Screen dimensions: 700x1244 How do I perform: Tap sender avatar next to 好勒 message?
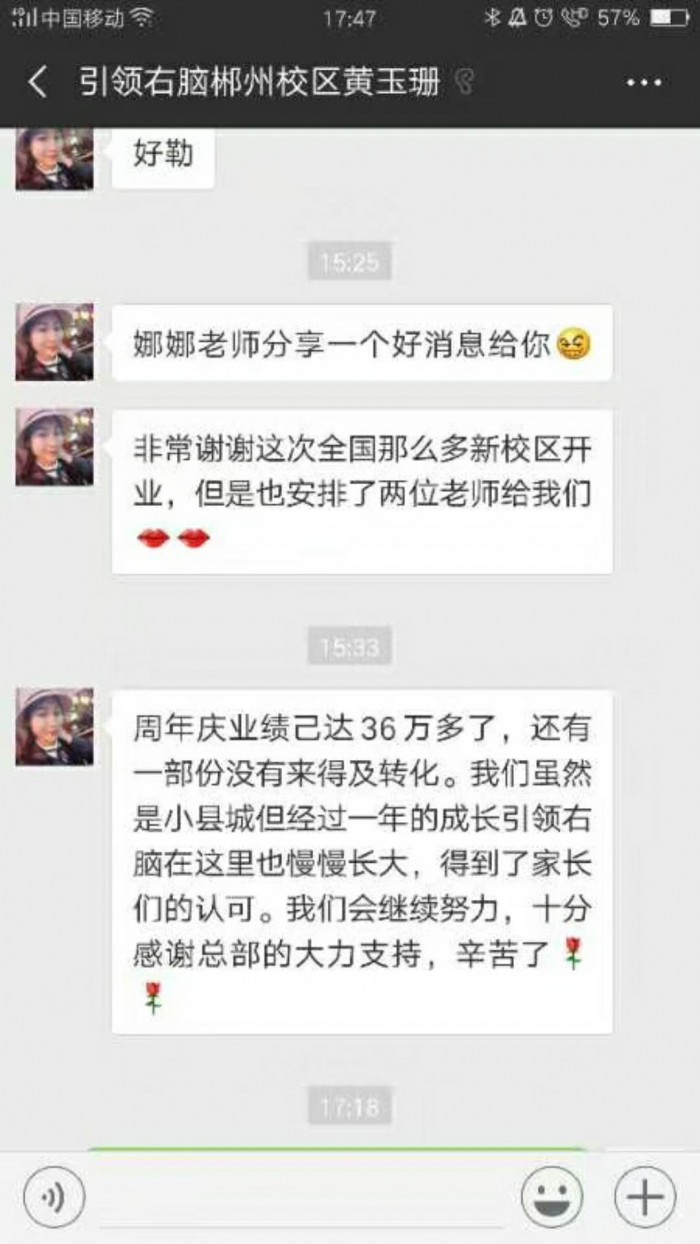54,159
